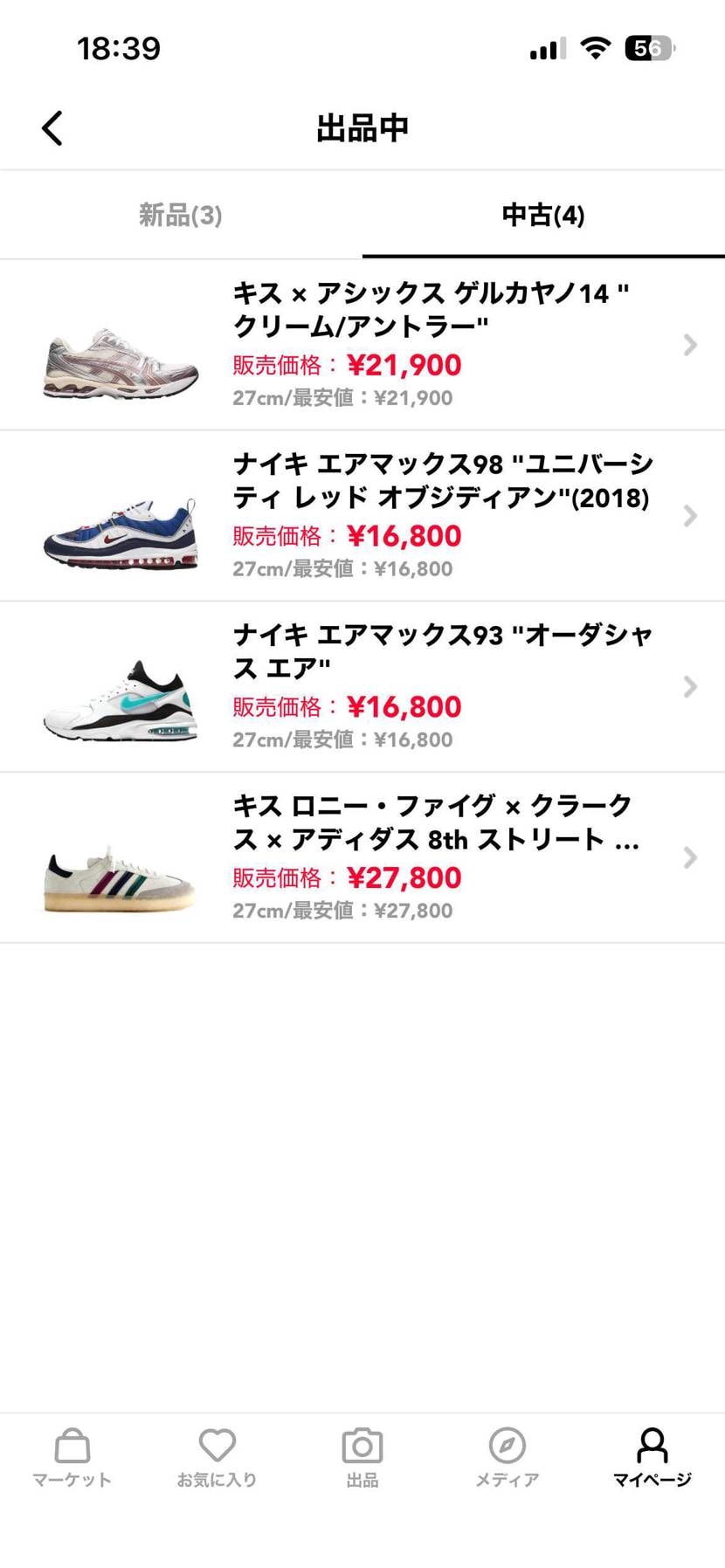Tap the back arrow at top left
The width and height of the screenshot is (725, 1568).
(x=51, y=127)
